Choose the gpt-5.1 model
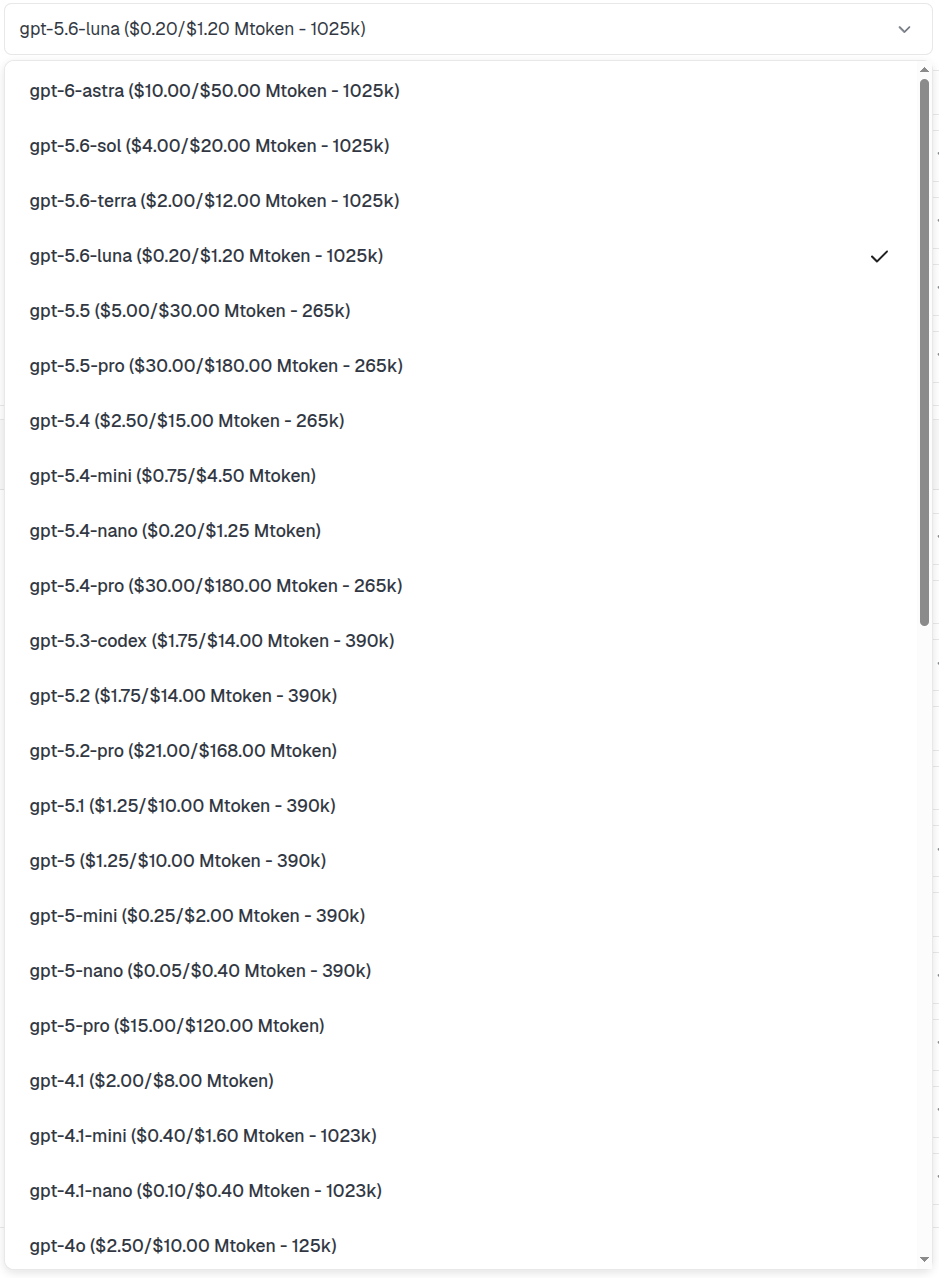The image size is (939, 1278). tap(461, 806)
